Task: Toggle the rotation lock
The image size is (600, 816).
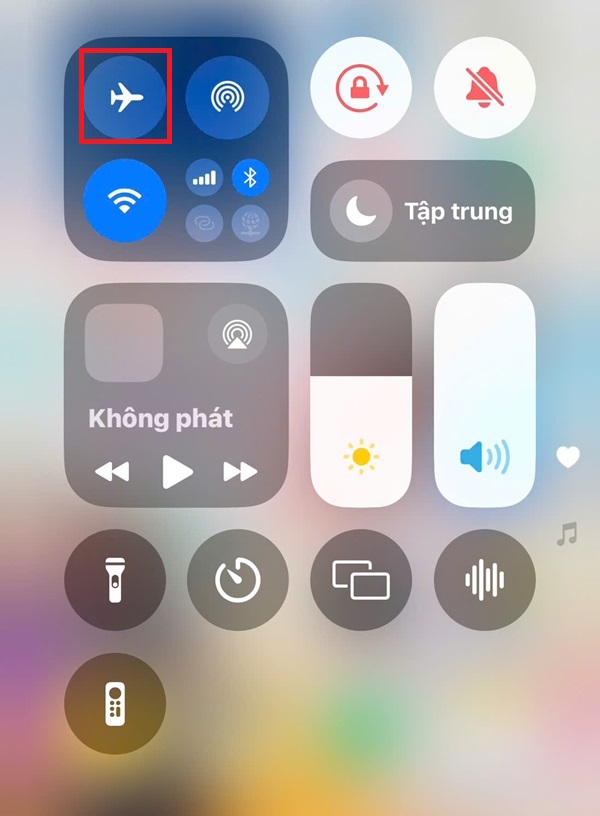Action: (x=360, y=88)
